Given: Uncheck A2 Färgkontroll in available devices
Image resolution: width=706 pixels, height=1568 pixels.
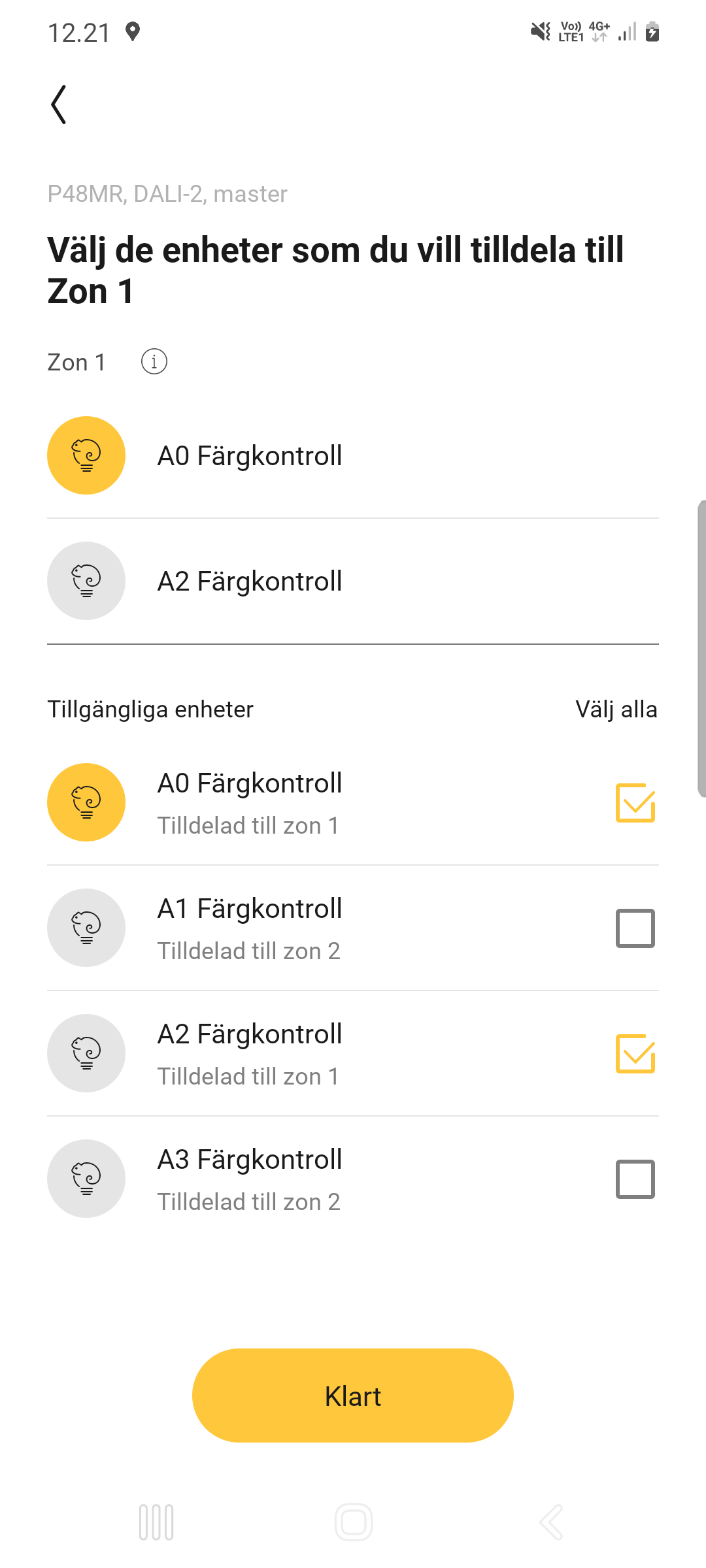Looking at the screenshot, I should pyautogui.click(x=635, y=1054).
